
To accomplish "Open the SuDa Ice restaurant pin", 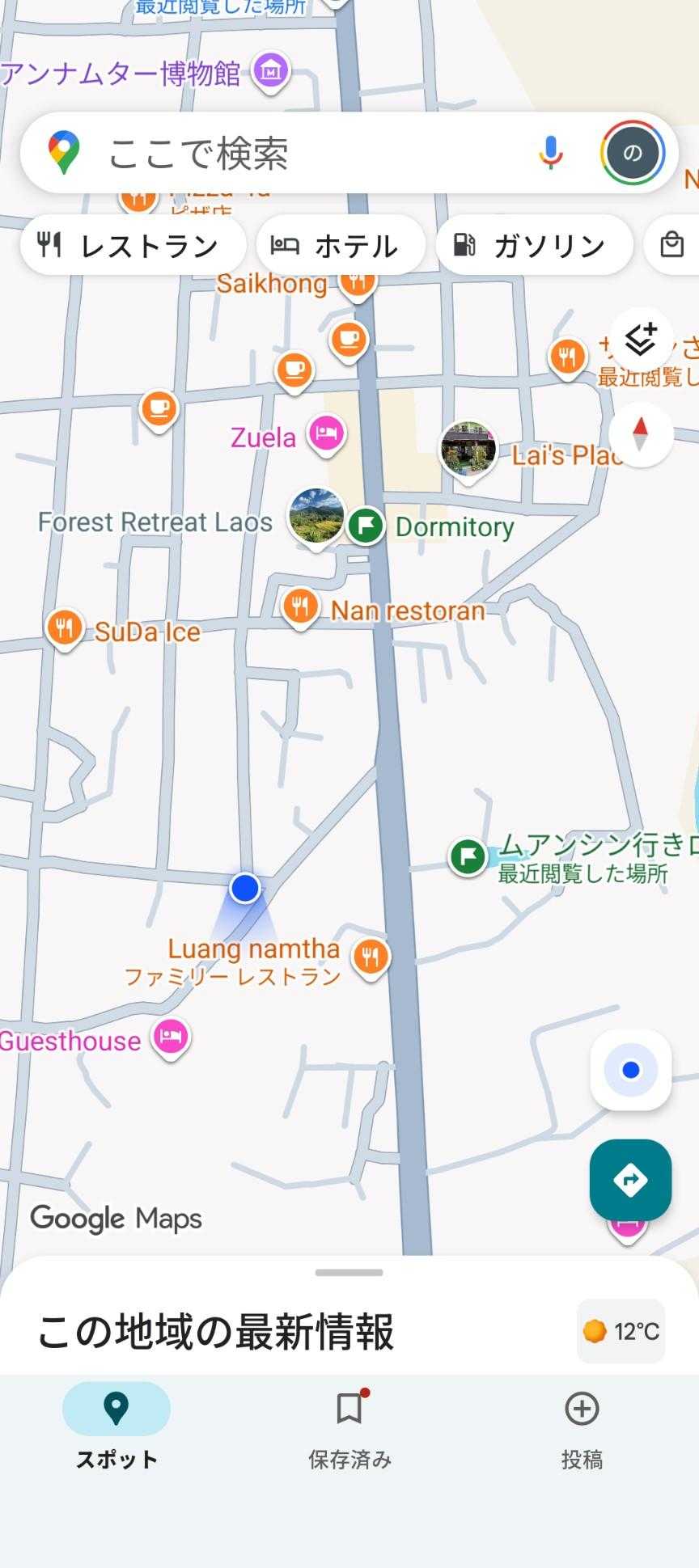I will point(65,628).
